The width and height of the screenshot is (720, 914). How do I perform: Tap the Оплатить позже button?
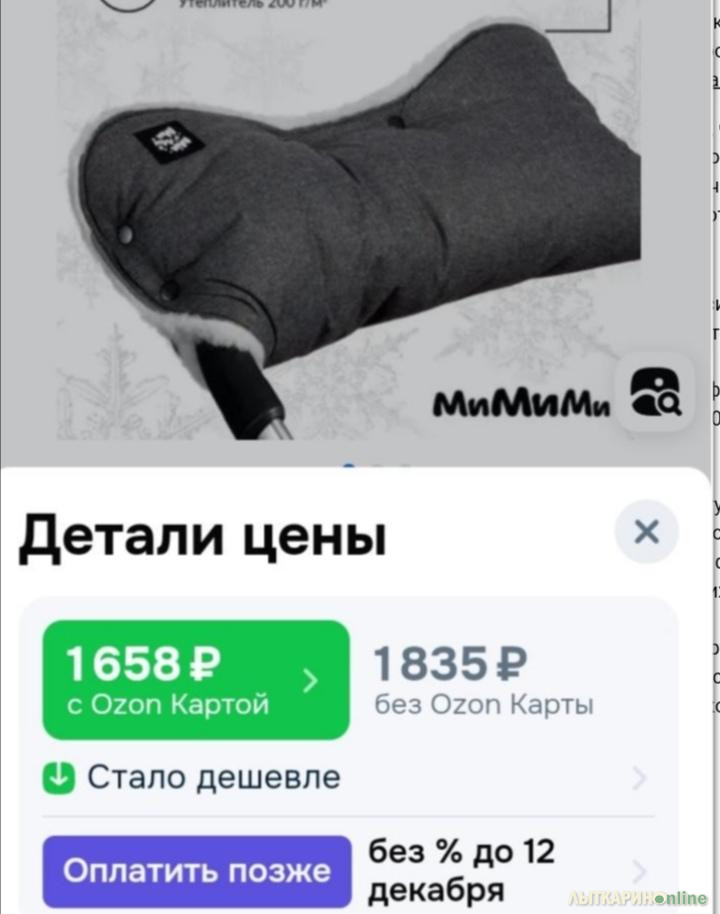pyautogui.click(x=197, y=871)
